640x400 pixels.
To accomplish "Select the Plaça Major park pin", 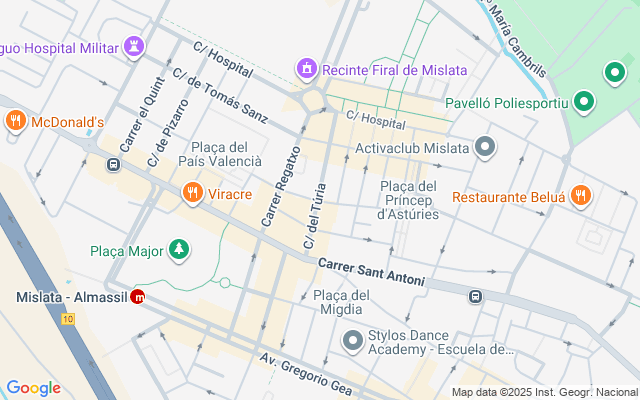I will (179, 249).
